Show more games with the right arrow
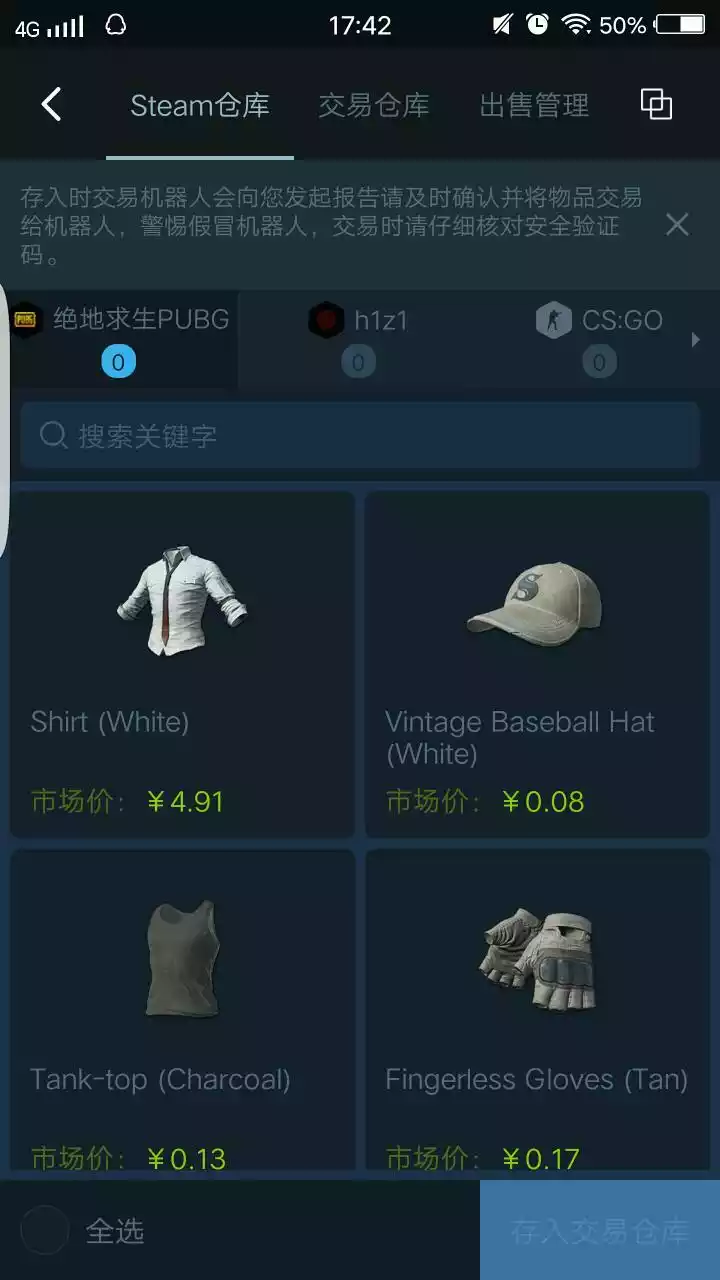Image resolution: width=720 pixels, height=1280 pixels. (x=696, y=340)
